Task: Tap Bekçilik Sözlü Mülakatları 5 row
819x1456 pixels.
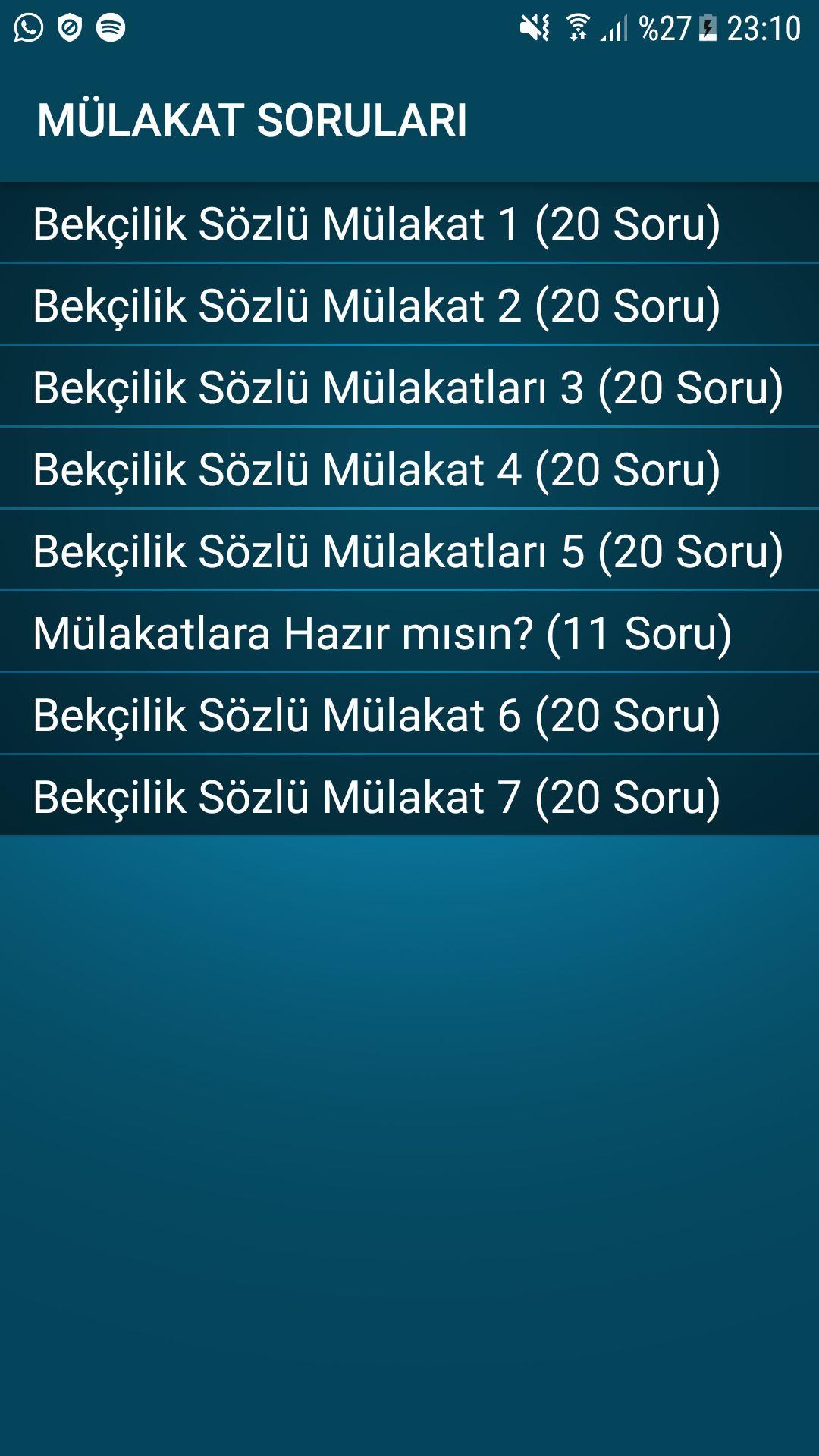Action: [x=408, y=551]
